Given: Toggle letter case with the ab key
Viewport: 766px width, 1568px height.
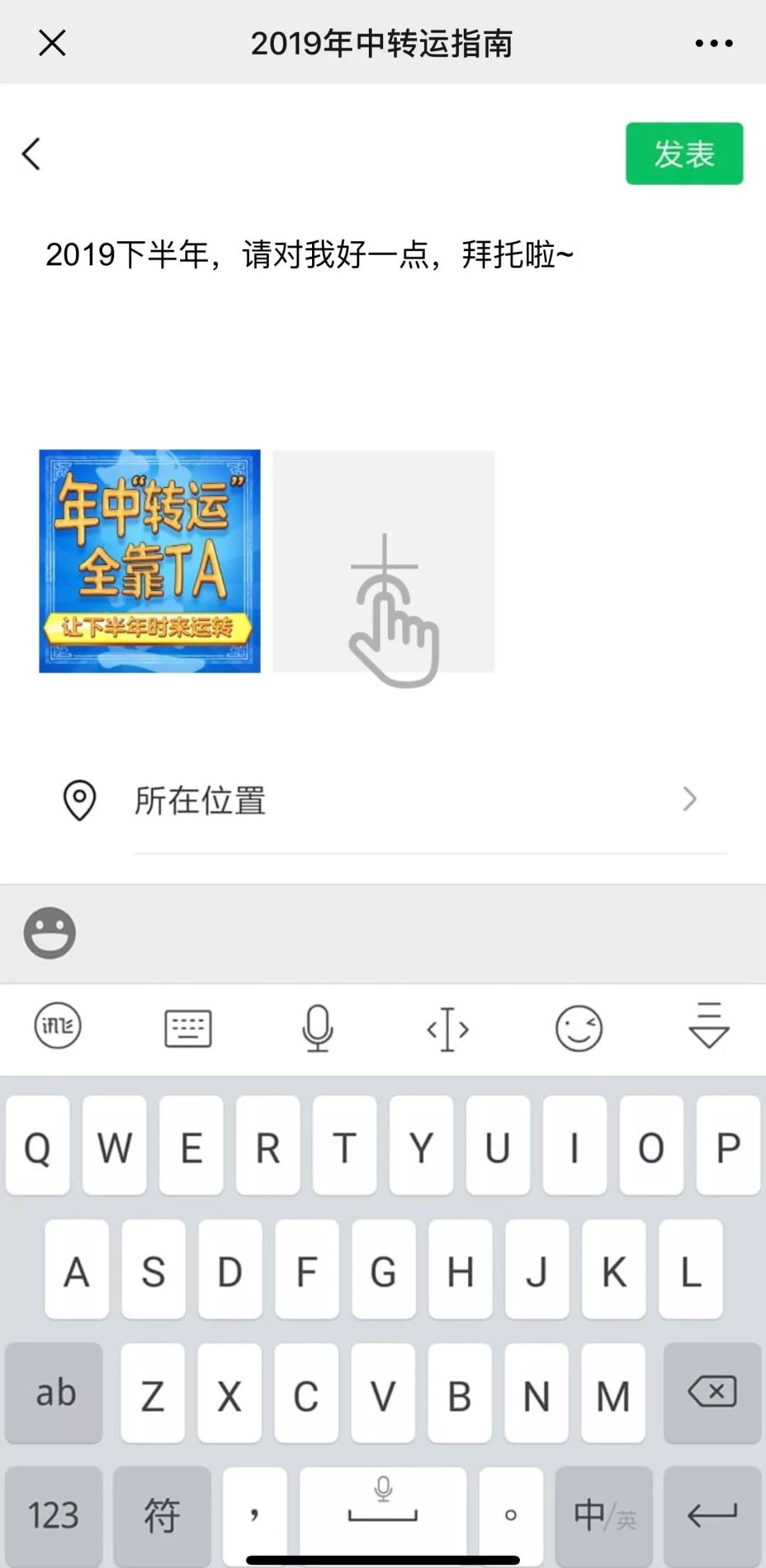Looking at the screenshot, I should 54,1392.
